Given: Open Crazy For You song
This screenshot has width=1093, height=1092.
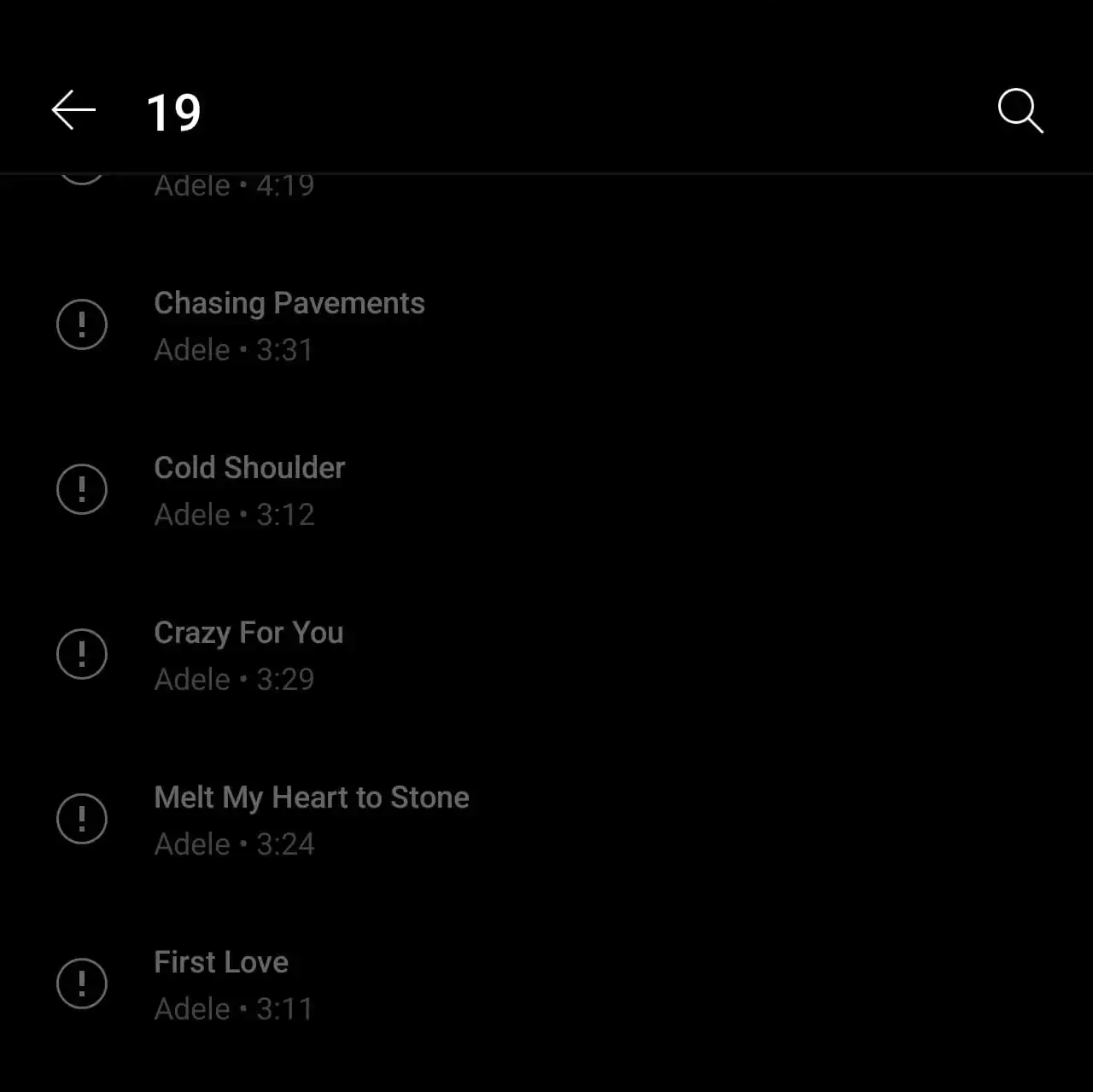Looking at the screenshot, I should pos(248,655).
